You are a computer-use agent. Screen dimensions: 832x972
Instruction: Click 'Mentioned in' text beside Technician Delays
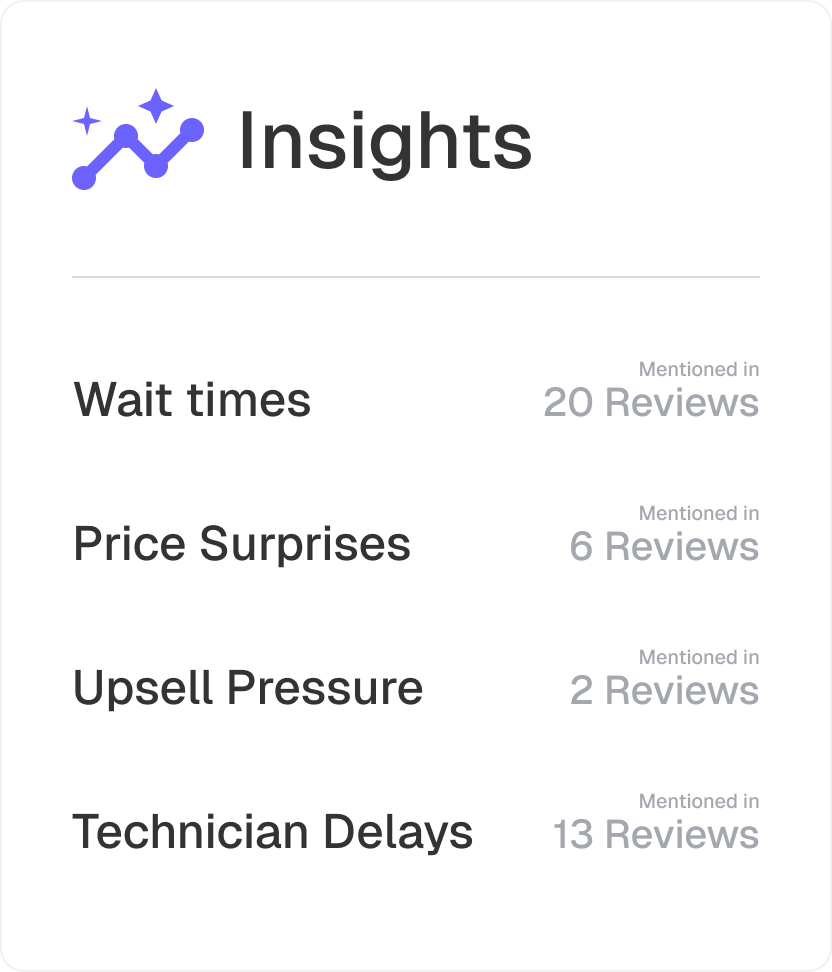pyautogui.click(x=699, y=801)
